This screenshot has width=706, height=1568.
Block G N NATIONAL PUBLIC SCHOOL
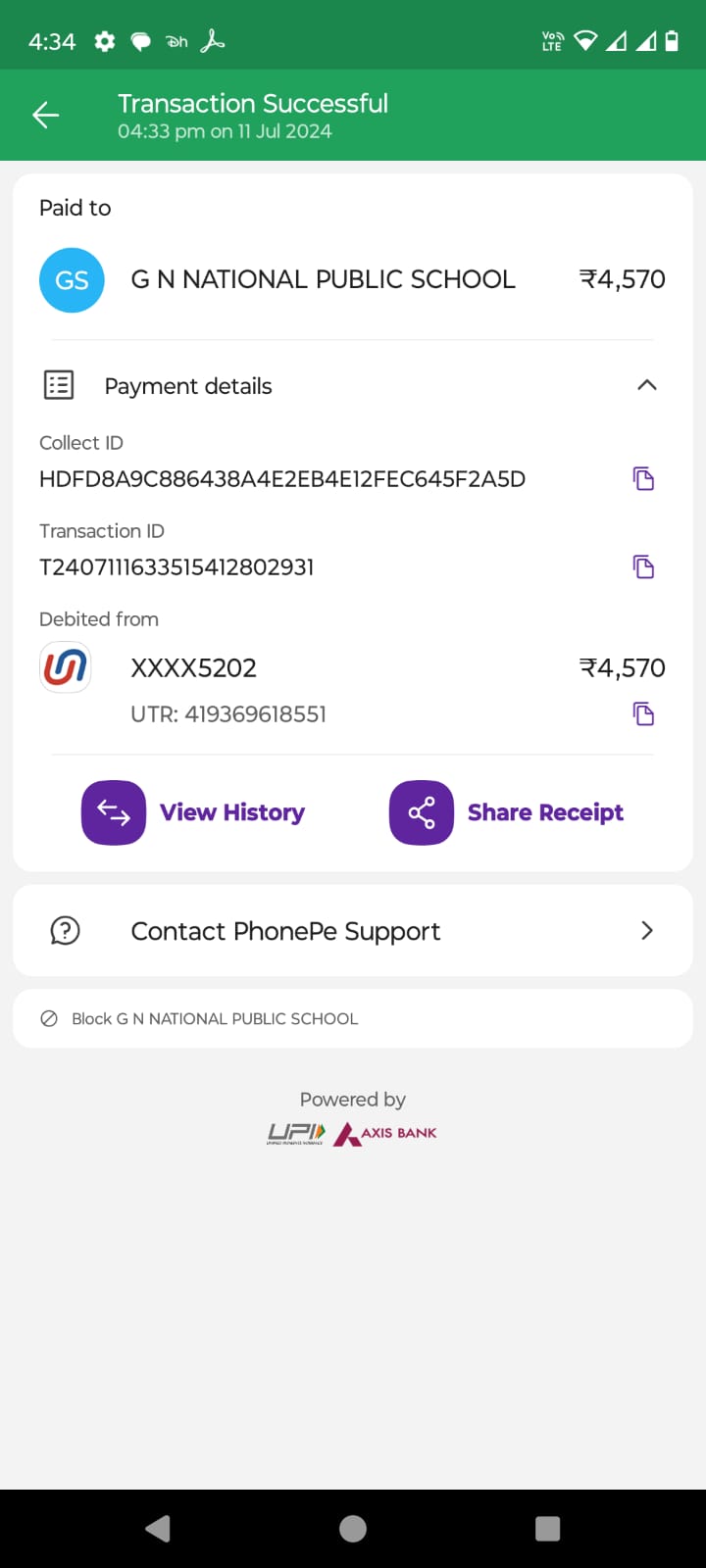click(x=353, y=1018)
